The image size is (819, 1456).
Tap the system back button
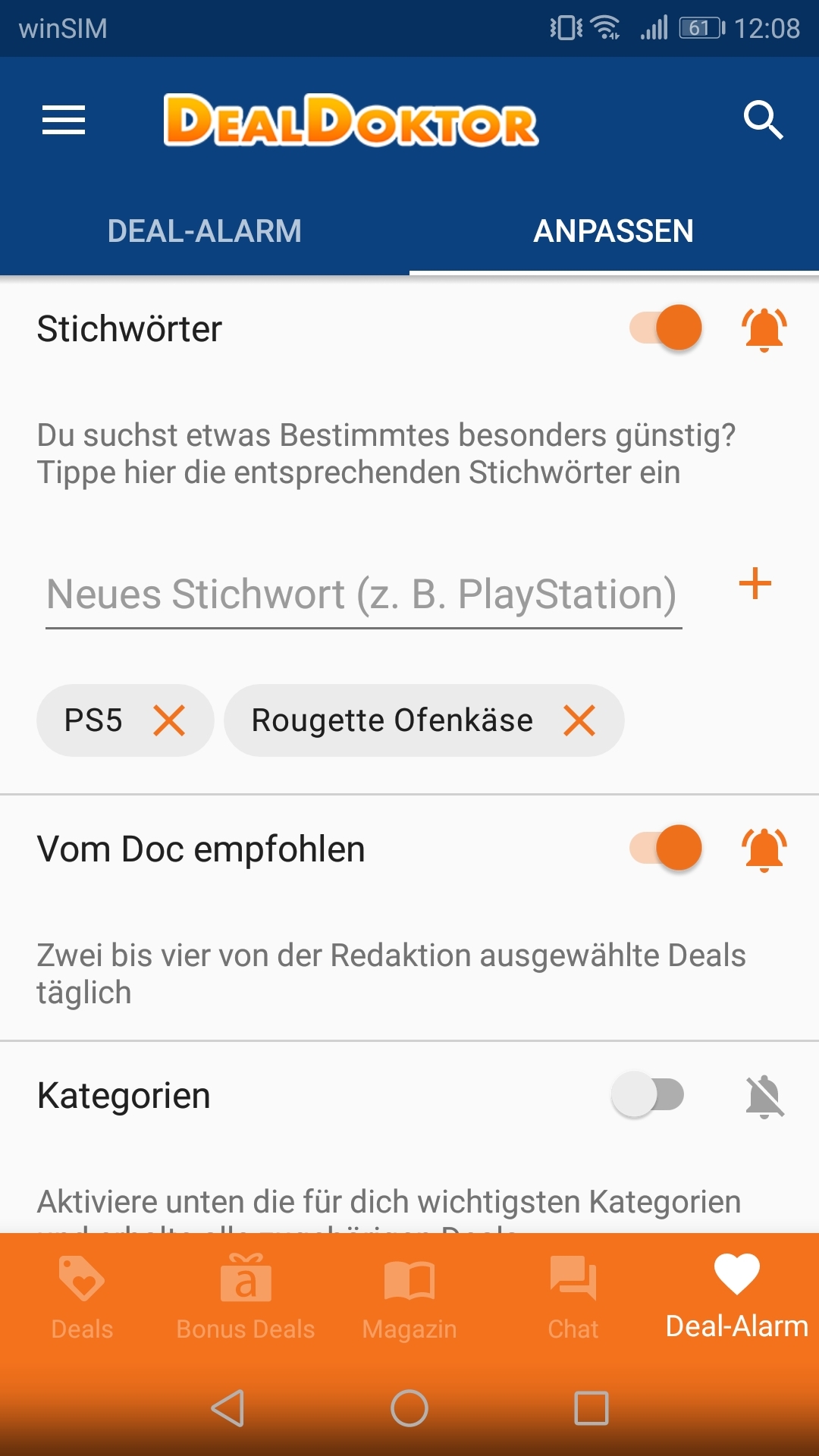(227, 1408)
